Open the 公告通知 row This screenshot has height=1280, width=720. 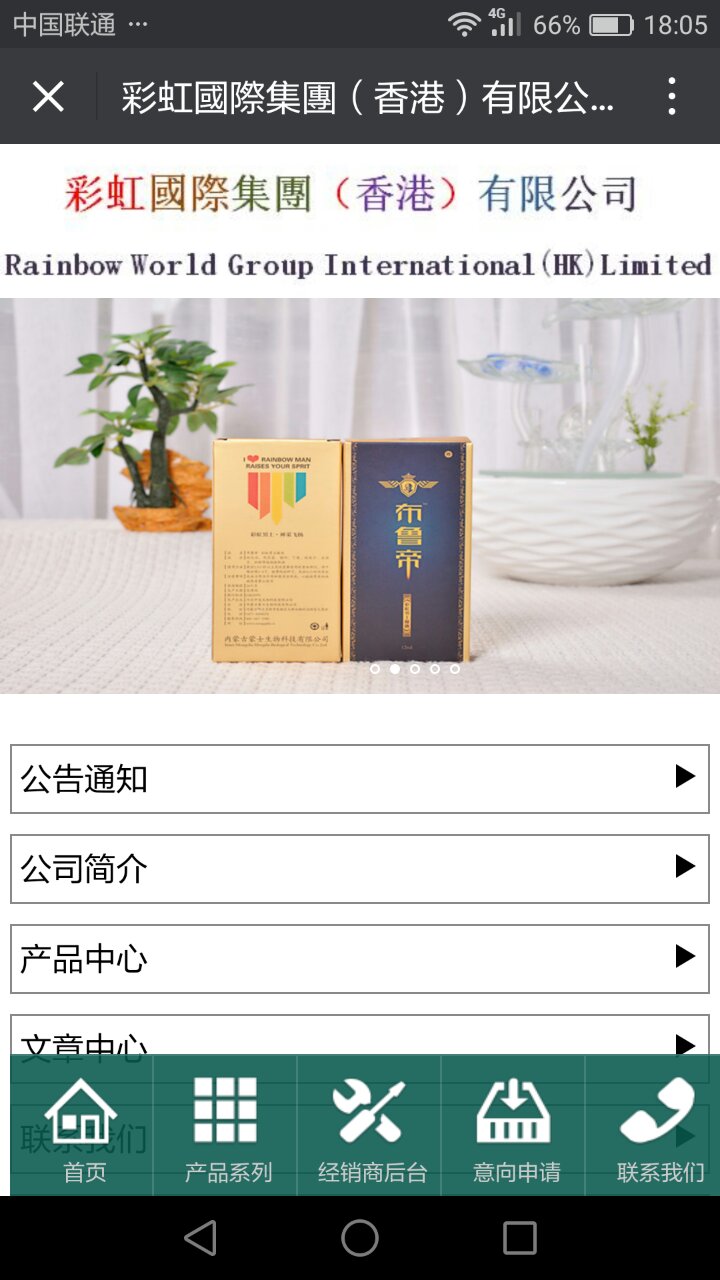360,779
